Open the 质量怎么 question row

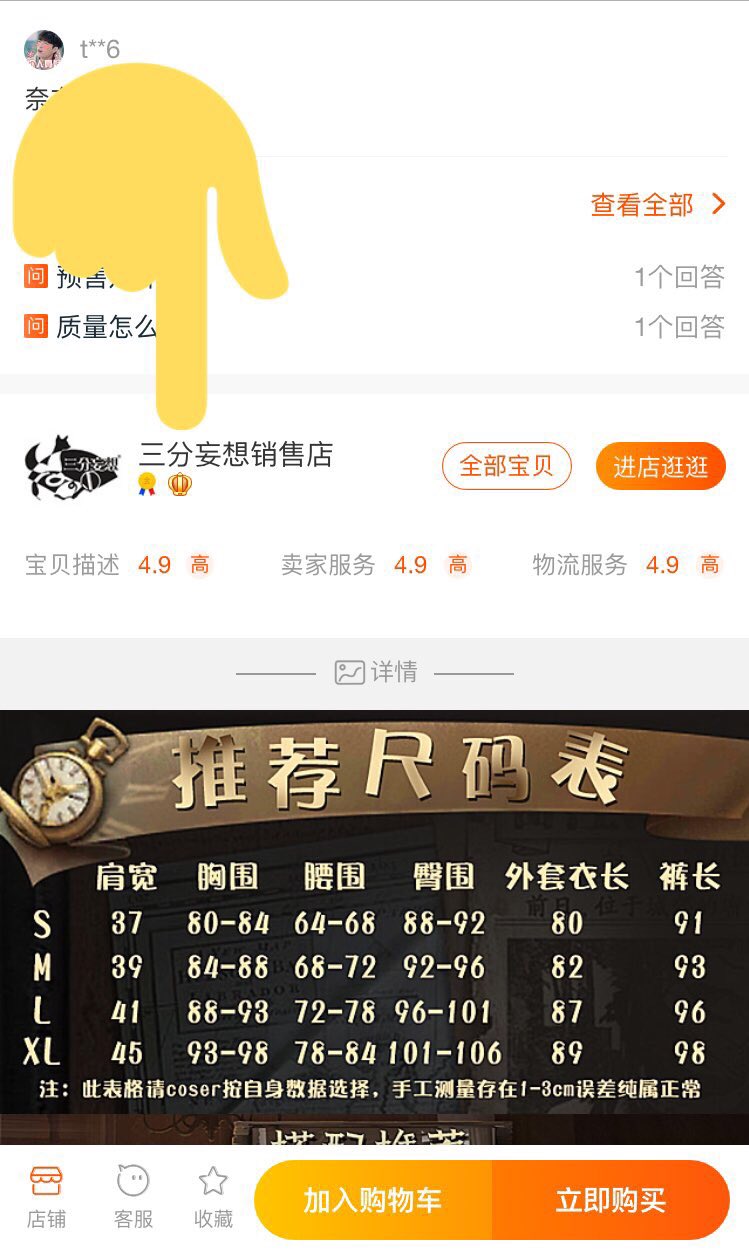pyautogui.click(x=375, y=326)
